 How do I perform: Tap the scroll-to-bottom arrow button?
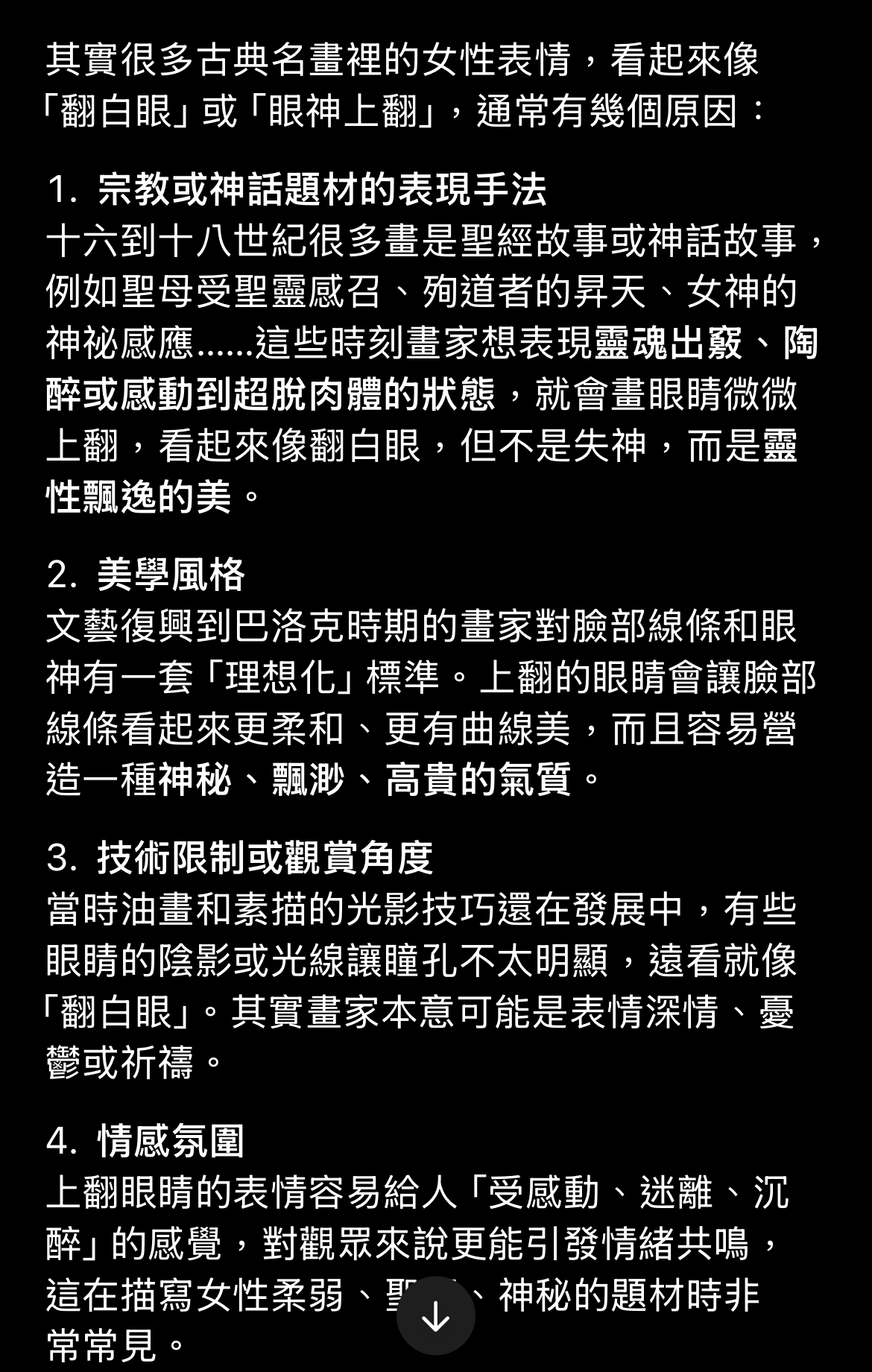tap(435, 1316)
